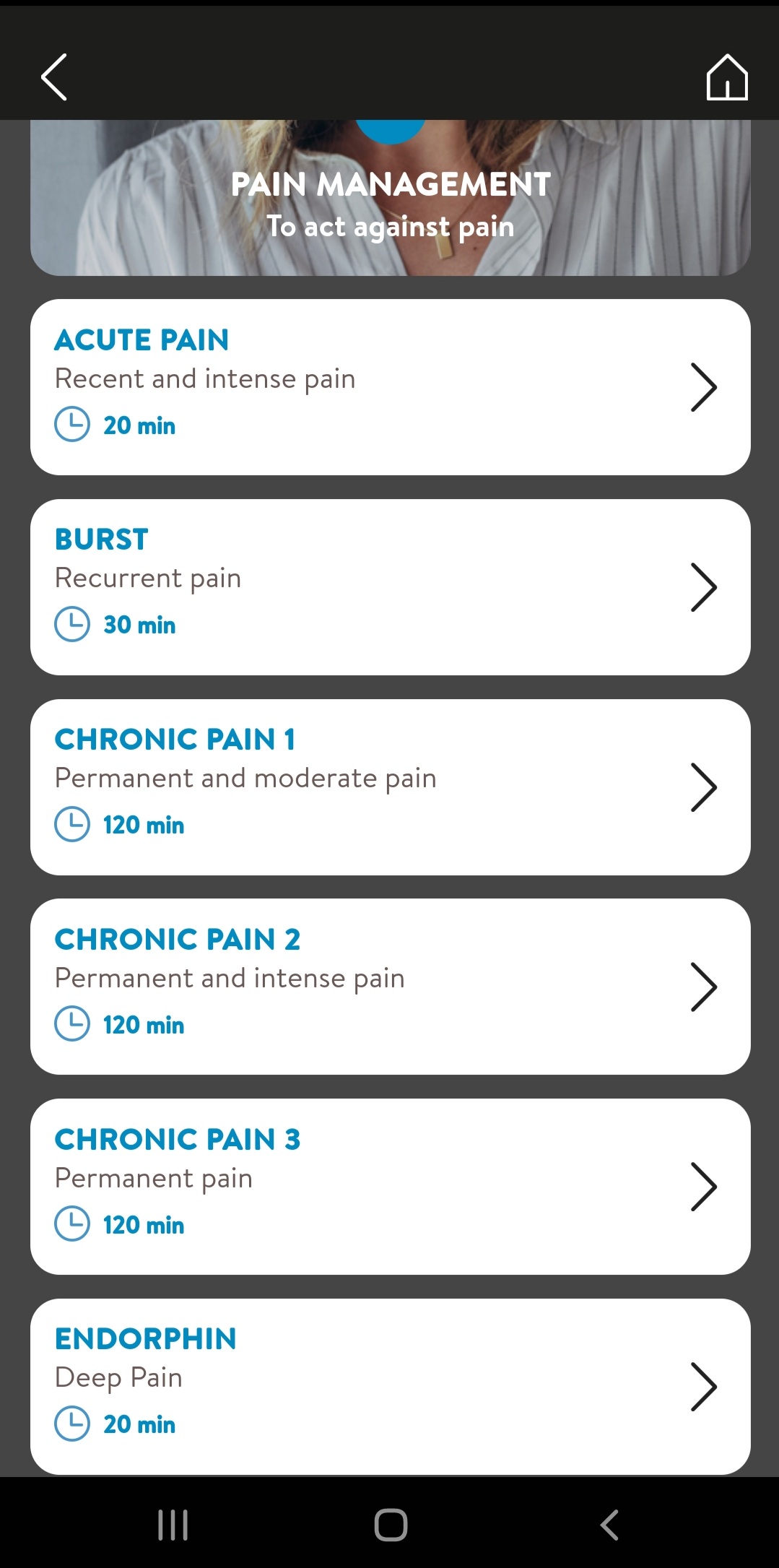
Task: Tap the system back button
Action: pyautogui.click(x=609, y=1525)
